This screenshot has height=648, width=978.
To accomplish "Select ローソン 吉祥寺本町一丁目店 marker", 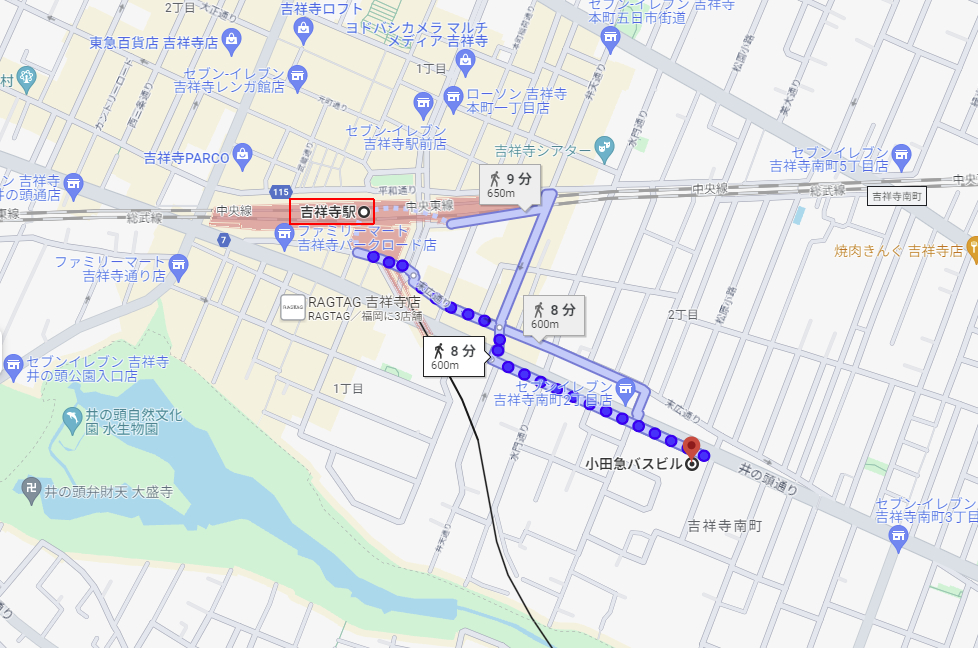I will (x=452, y=97).
